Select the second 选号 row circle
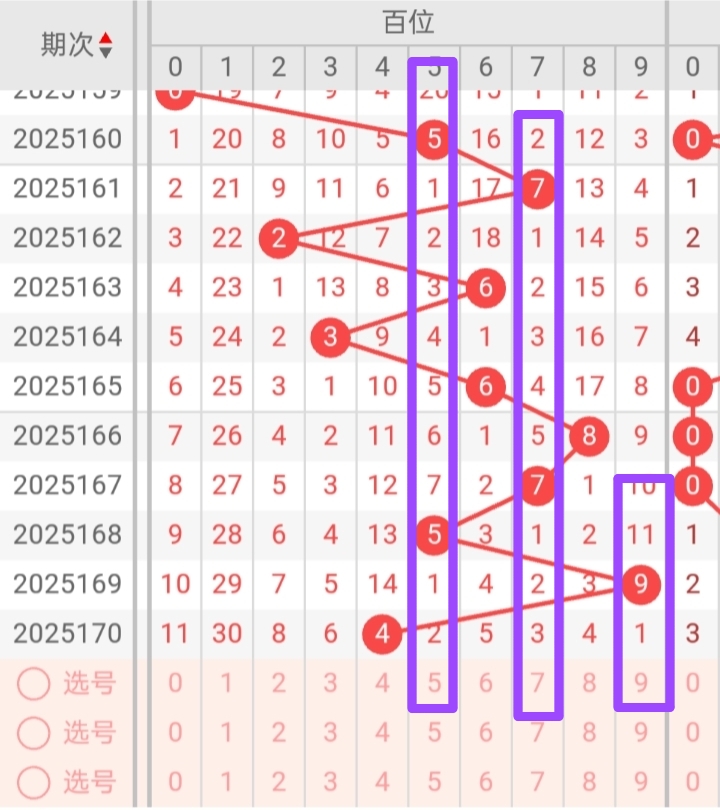The image size is (720, 810). coord(35,733)
